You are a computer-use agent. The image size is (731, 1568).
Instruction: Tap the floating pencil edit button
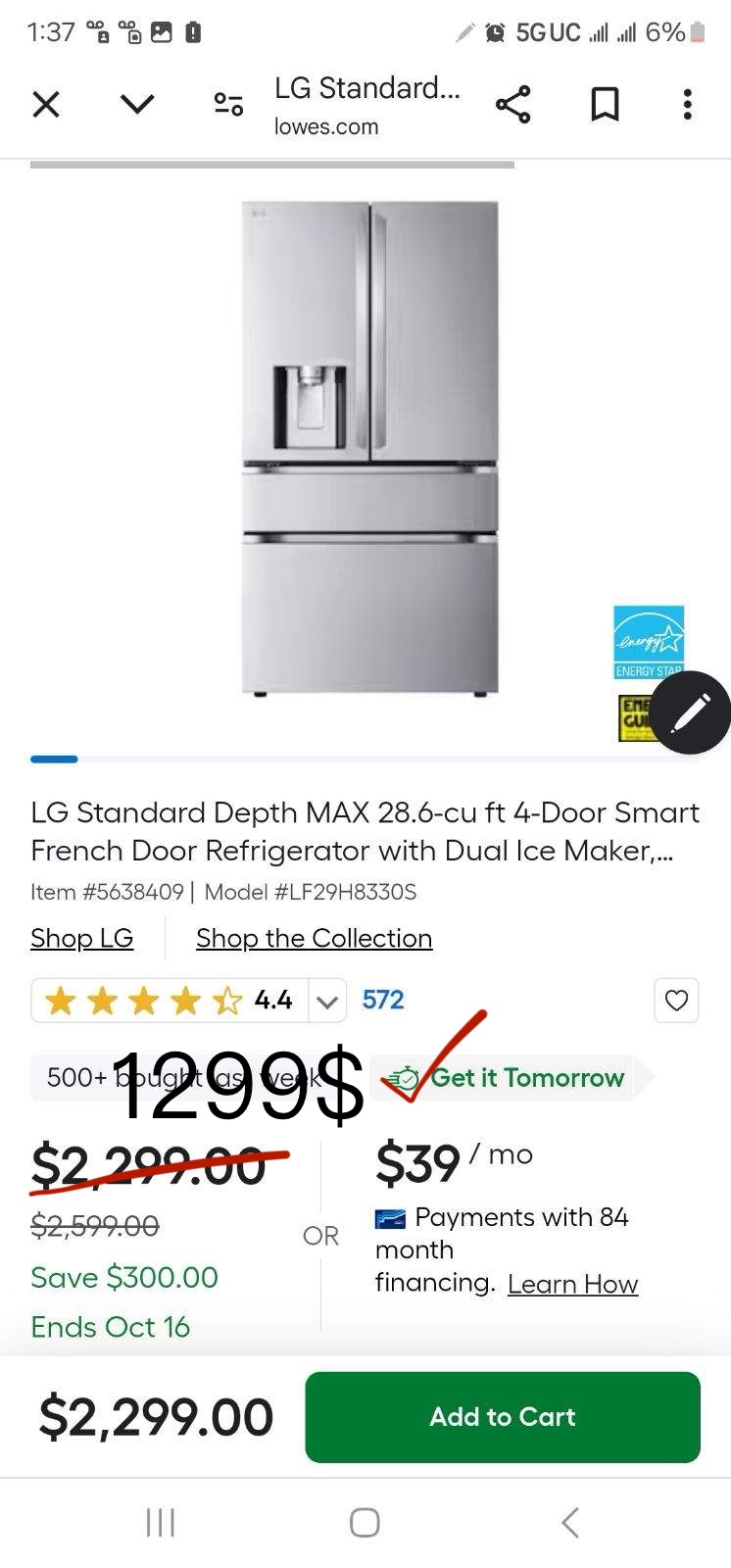691,712
